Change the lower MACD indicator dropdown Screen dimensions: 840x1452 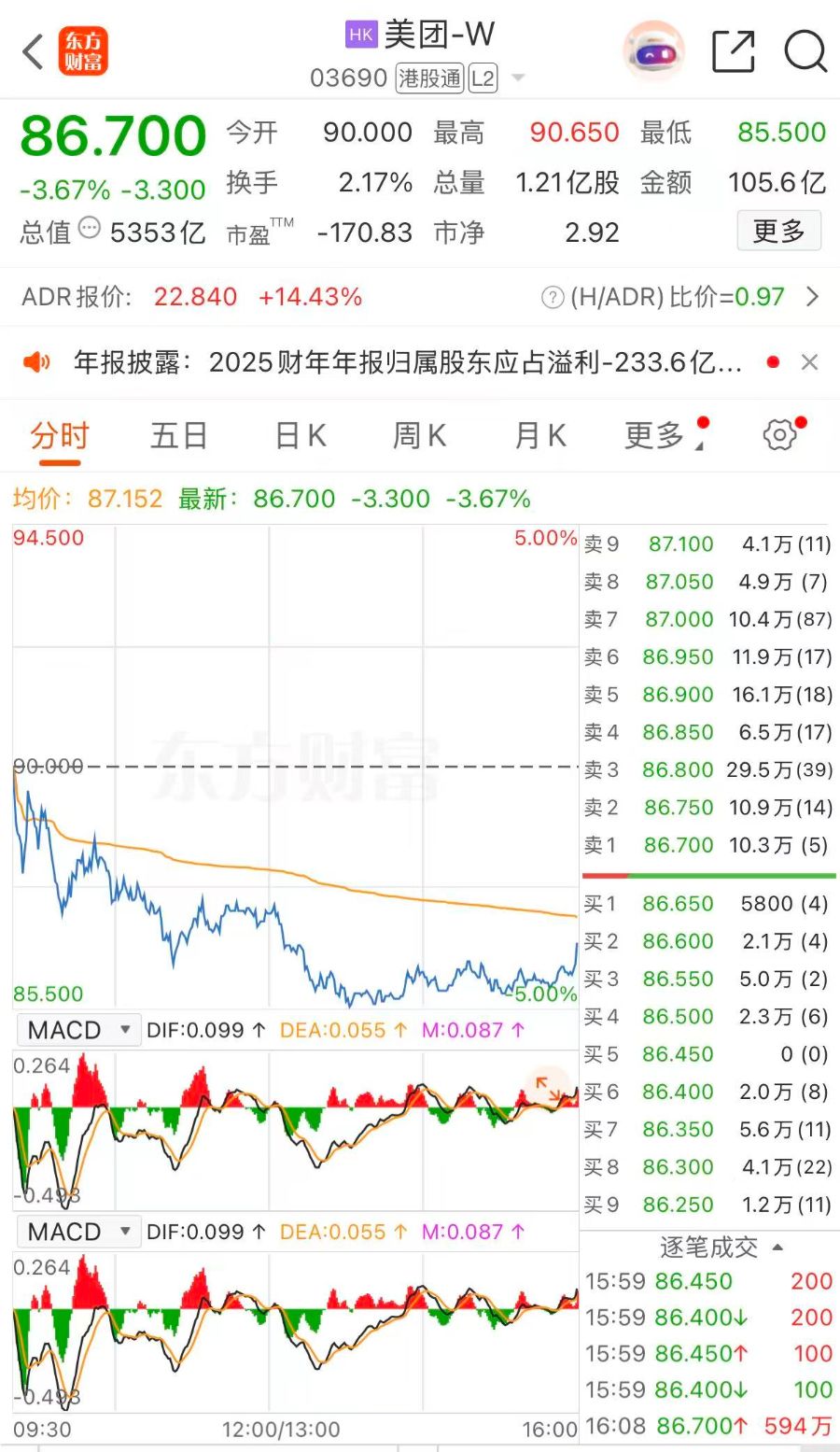pyautogui.click(x=79, y=1232)
